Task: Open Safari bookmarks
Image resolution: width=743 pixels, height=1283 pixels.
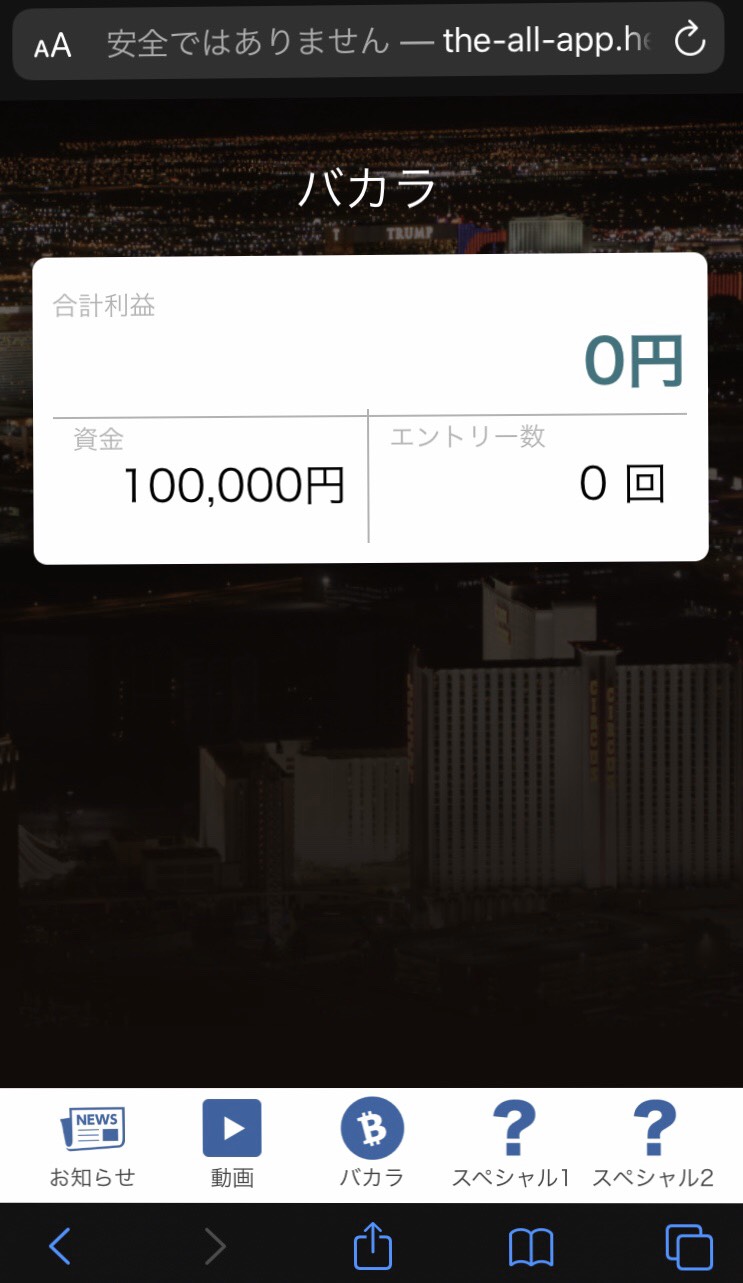Action: click(531, 1247)
